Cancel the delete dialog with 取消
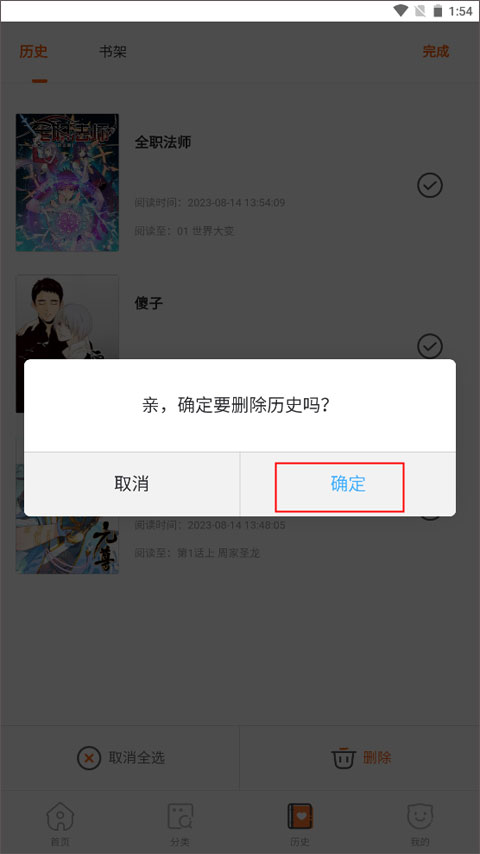This screenshot has height=854, width=480. 131,484
